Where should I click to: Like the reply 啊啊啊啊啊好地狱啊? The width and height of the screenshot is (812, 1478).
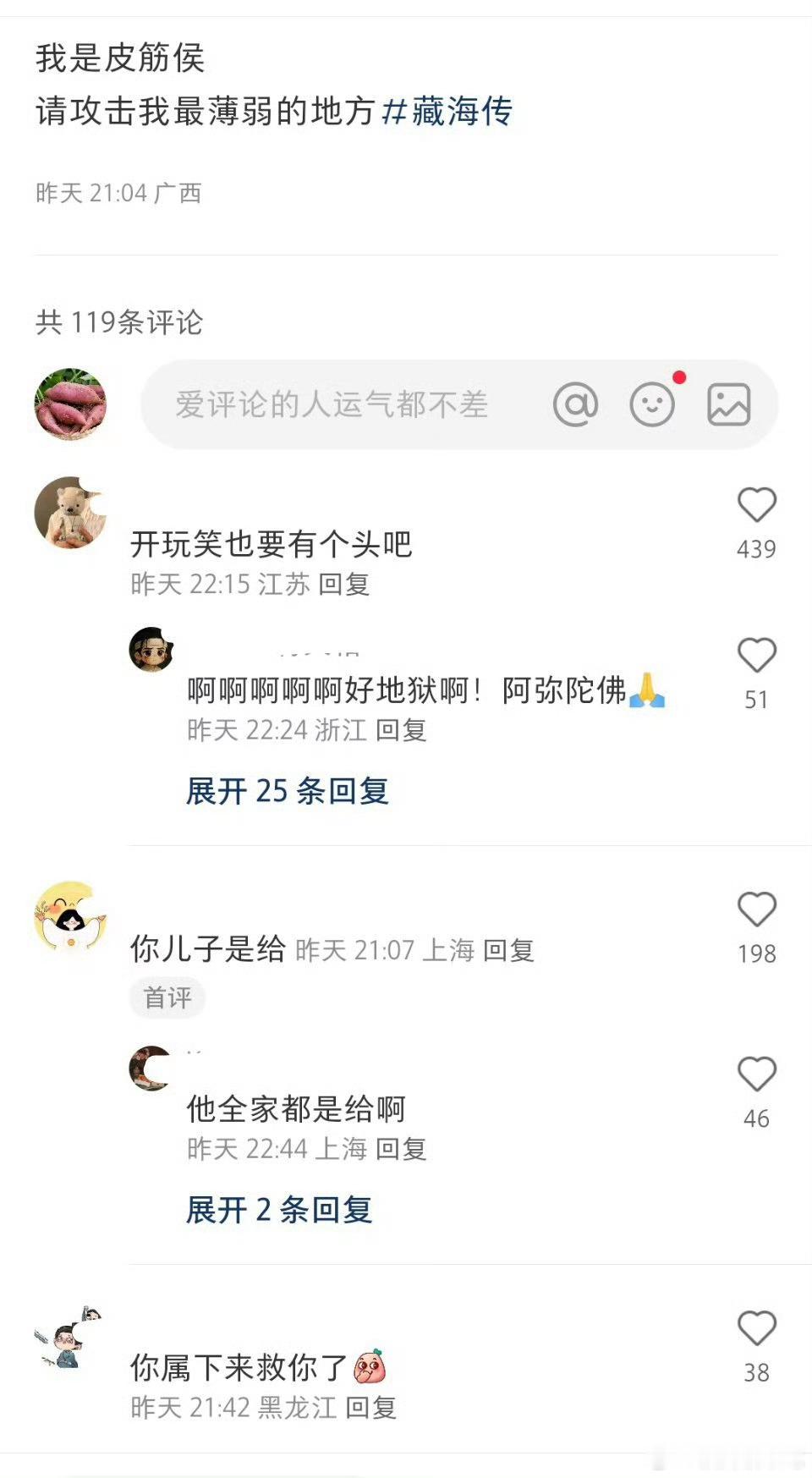[x=756, y=657]
